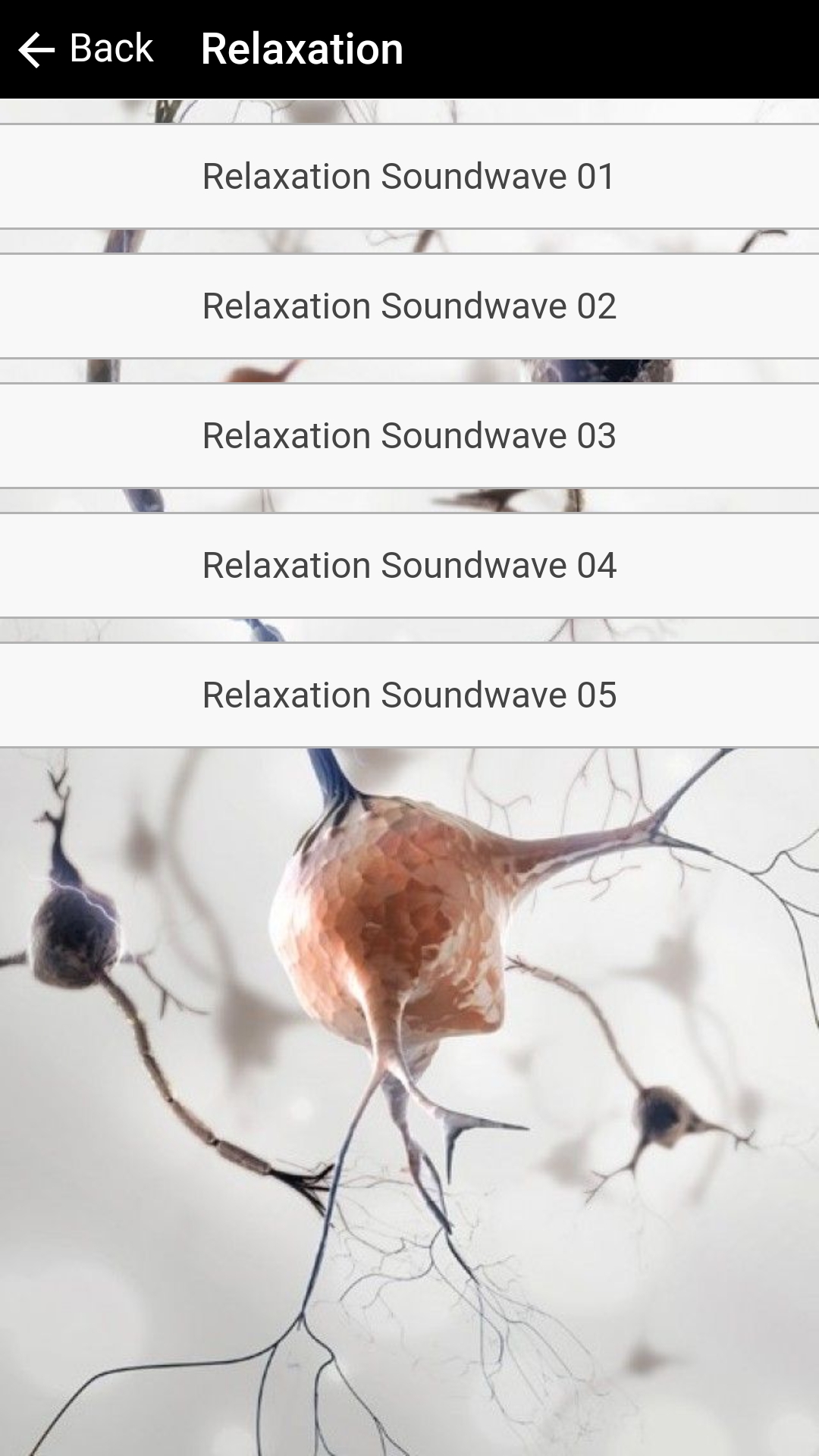Play Relaxation Soundwave 01
This screenshot has width=819, height=1456.
point(409,176)
